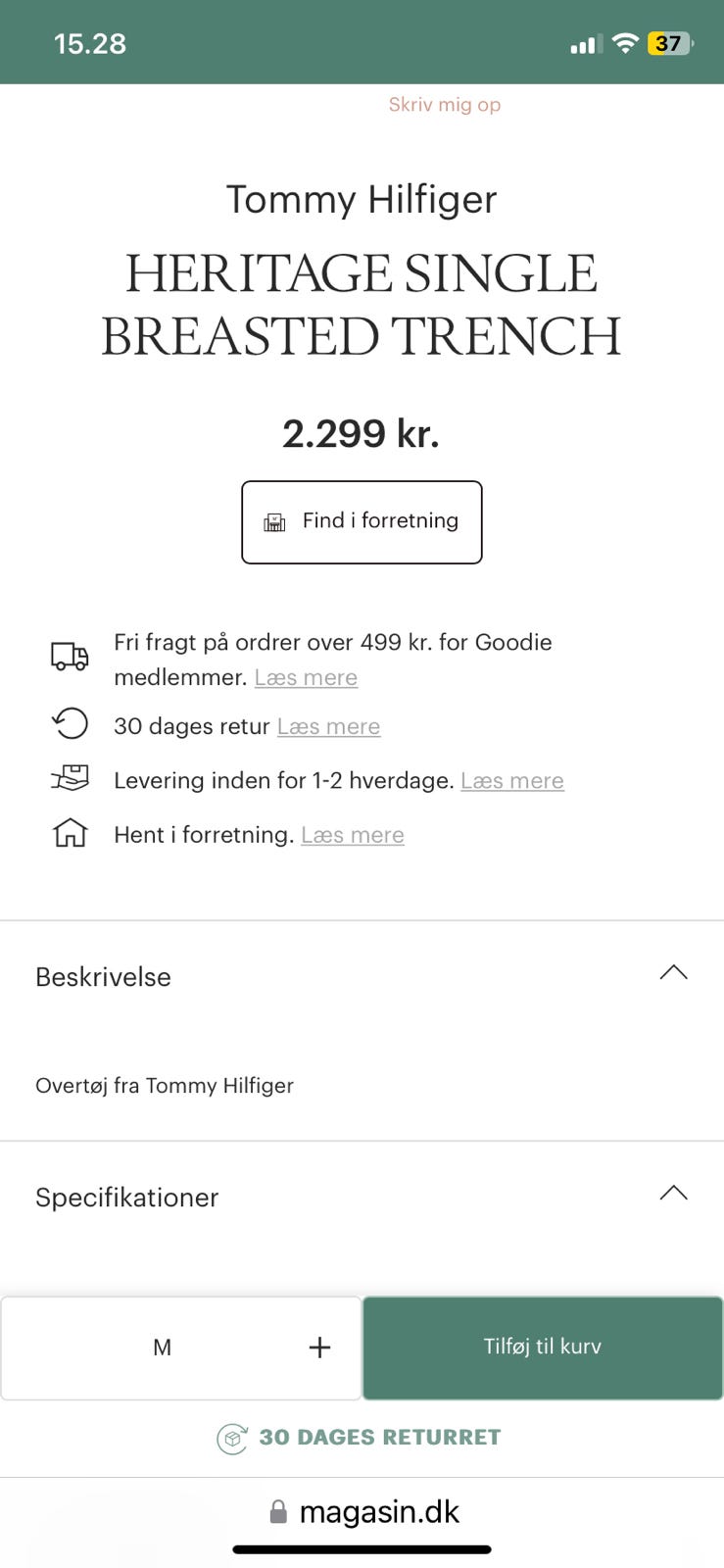Click the Wi-Fi icon in the status bar
This screenshot has width=724, height=1568.
[x=624, y=43]
